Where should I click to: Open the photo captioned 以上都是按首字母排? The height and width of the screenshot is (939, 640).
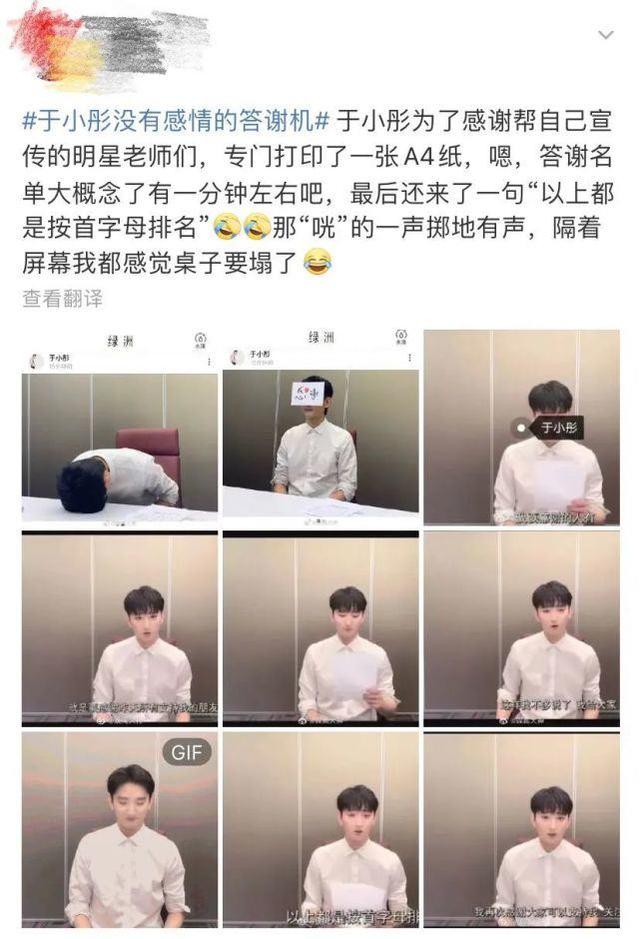320,828
